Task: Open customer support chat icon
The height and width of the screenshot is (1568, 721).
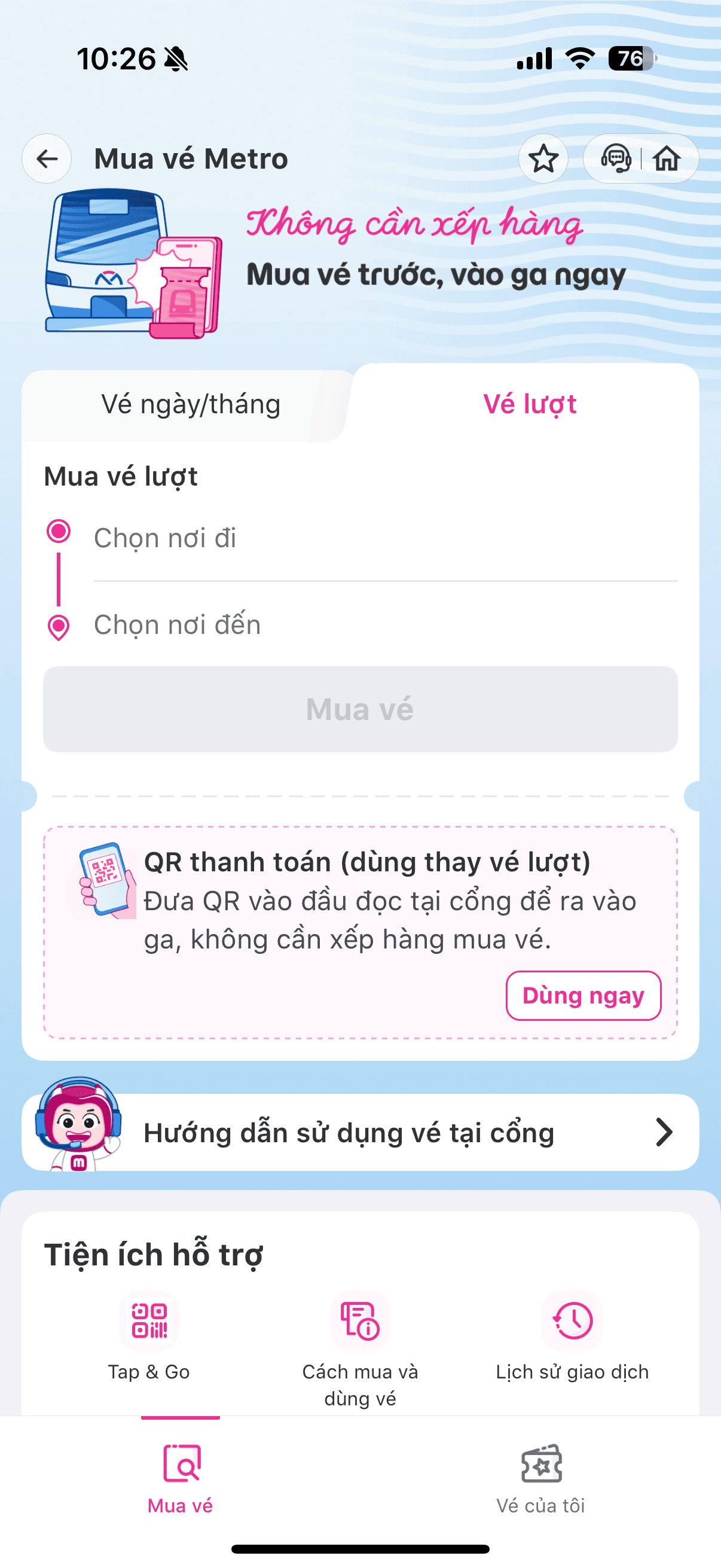Action: pyautogui.click(x=616, y=159)
